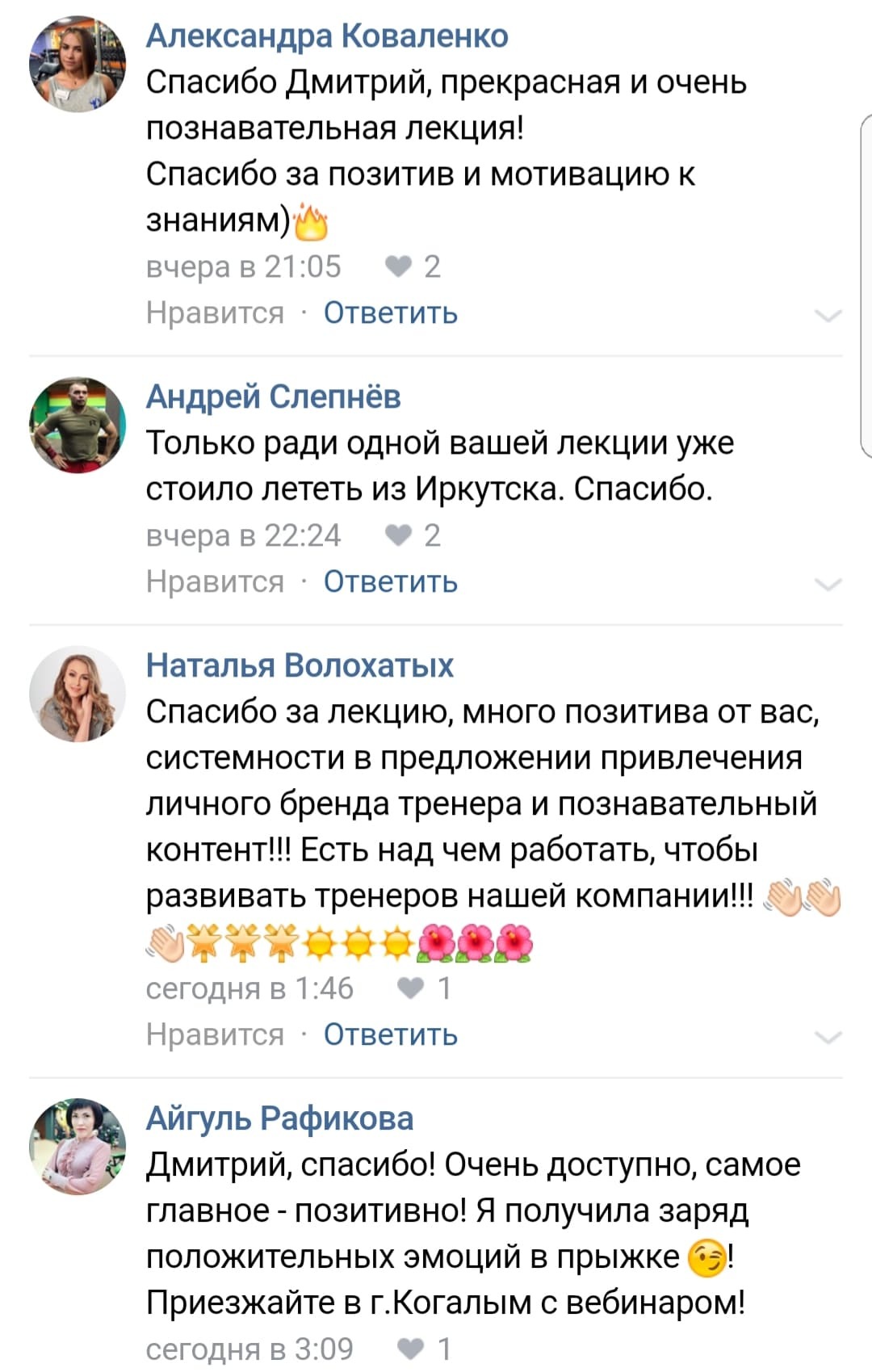Reply to Наталья Волохатых's comment
This screenshot has width=872, height=1372.
pos(391,1034)
